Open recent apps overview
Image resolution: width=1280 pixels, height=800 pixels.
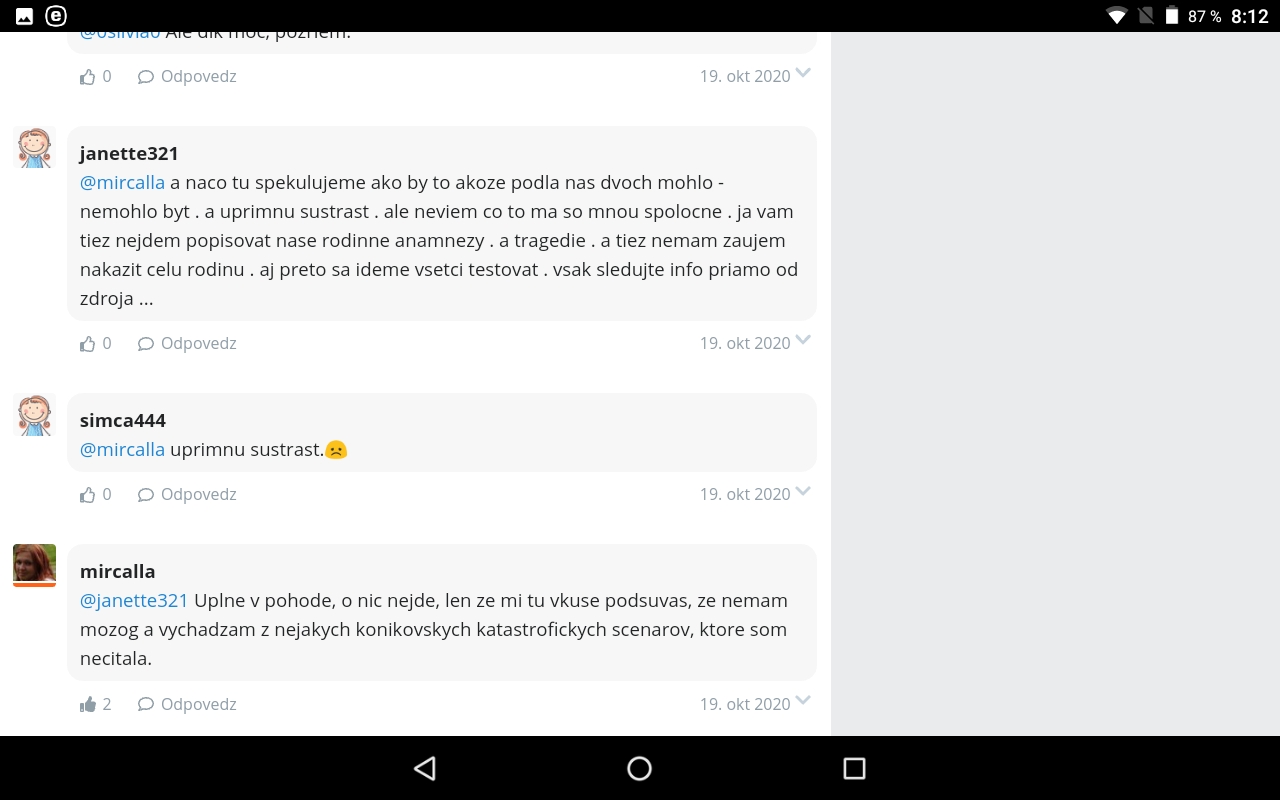click(854, 768)
